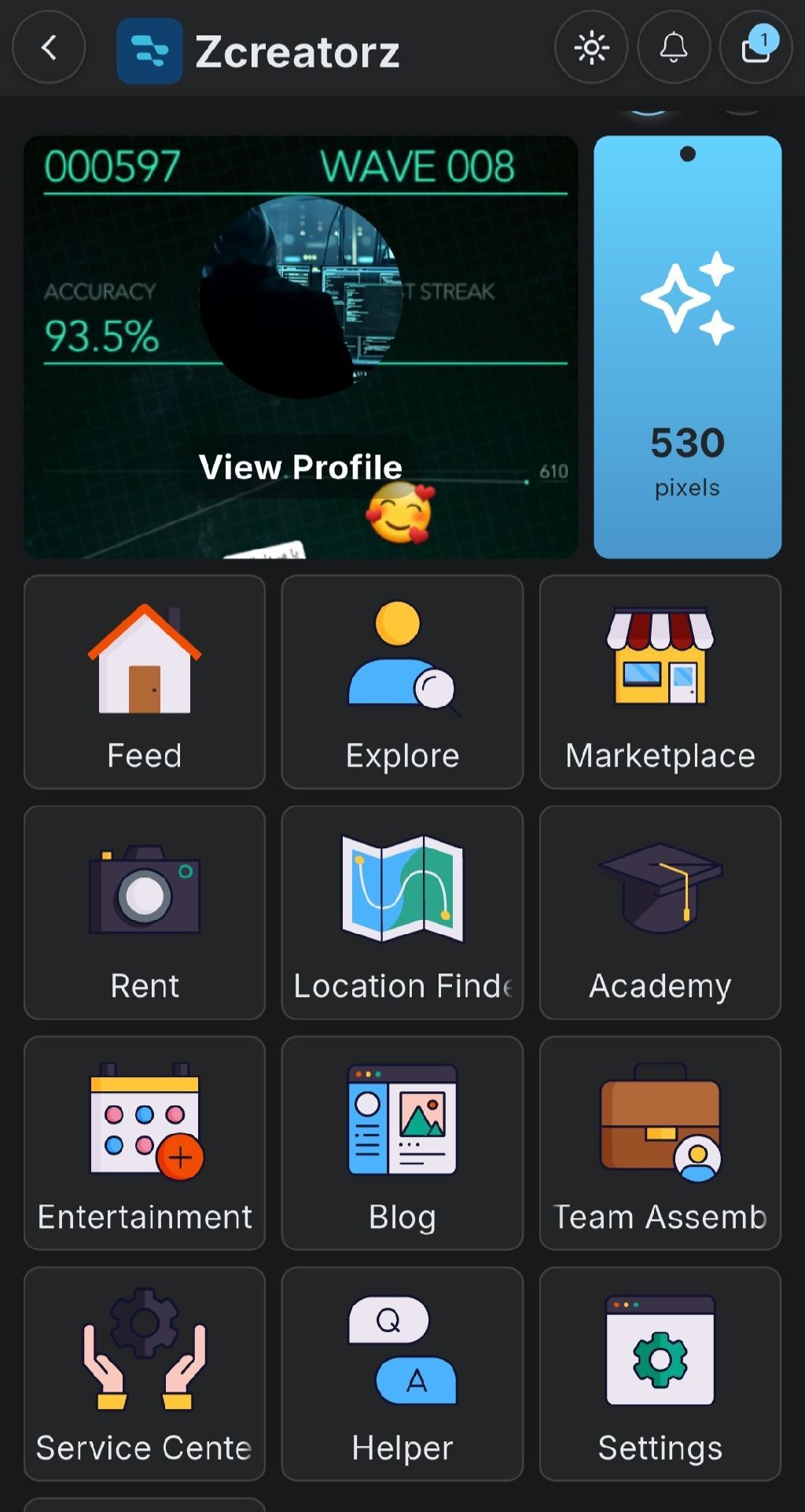Go to Explore
The image size is (805, 1512).
402,682
